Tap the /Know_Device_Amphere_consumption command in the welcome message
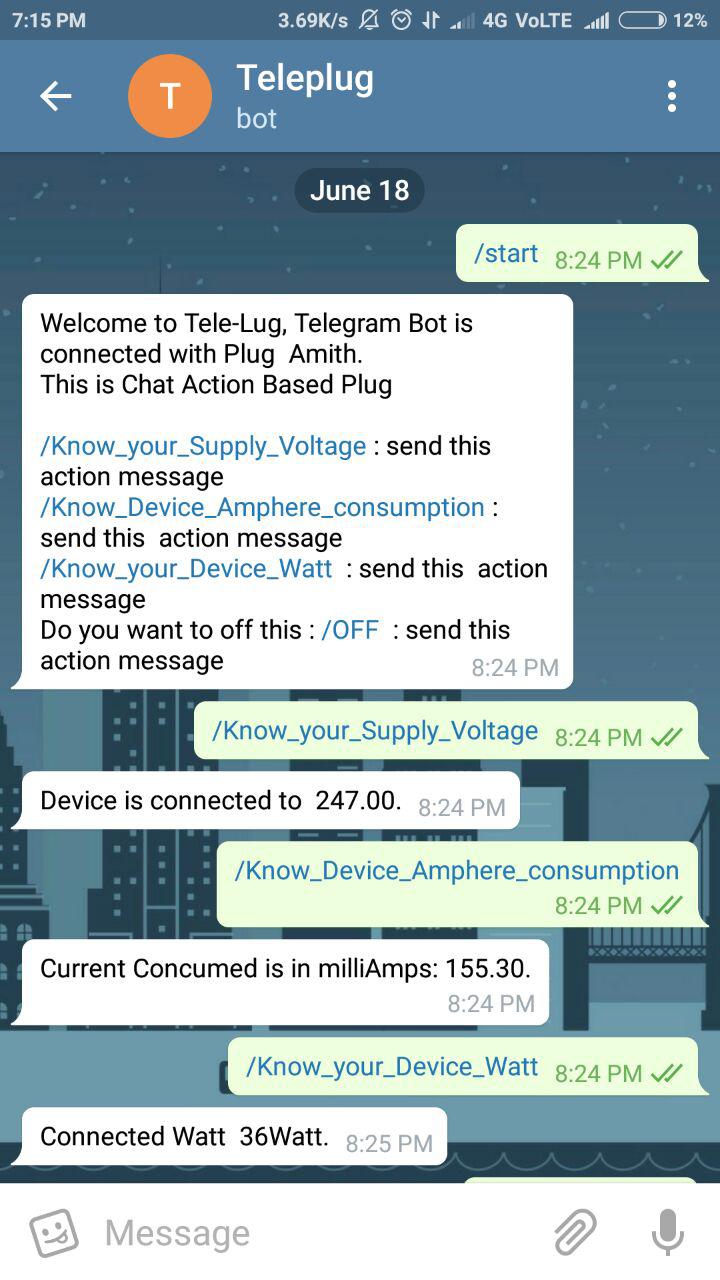720x1280 pixels. [262, 507]
